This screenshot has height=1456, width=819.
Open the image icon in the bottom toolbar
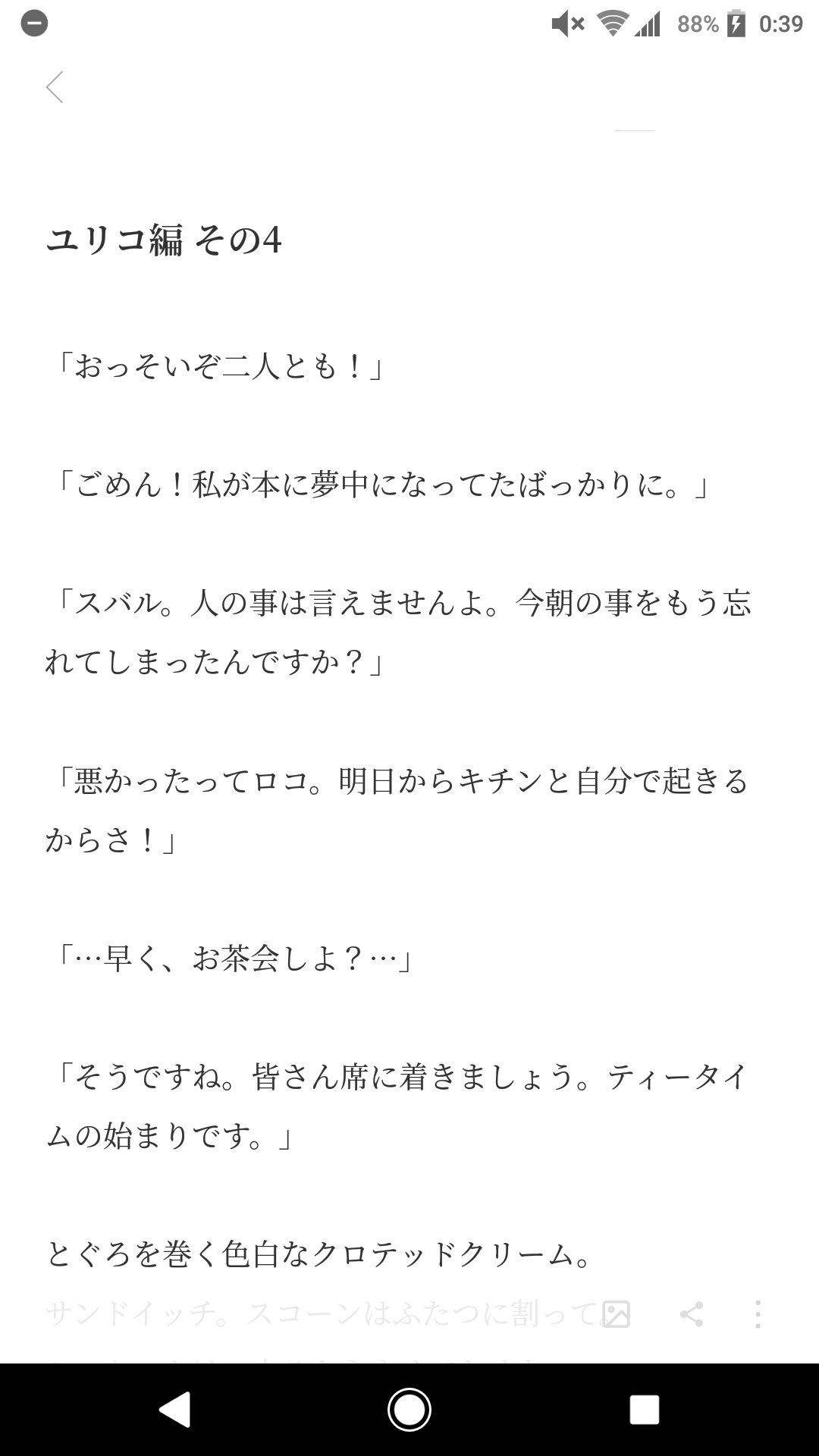[x=616, y=1314]
